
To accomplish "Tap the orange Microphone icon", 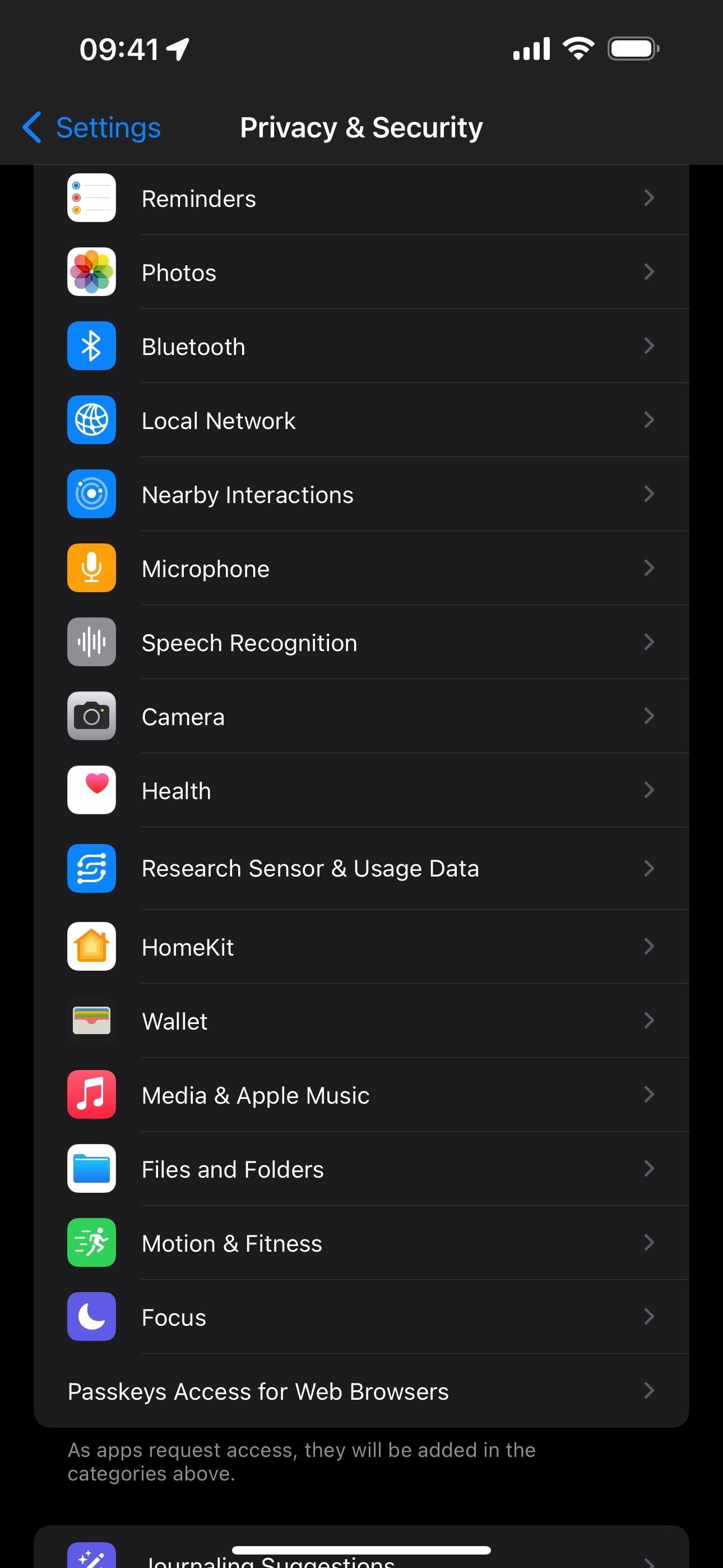I will click(91, 568).
